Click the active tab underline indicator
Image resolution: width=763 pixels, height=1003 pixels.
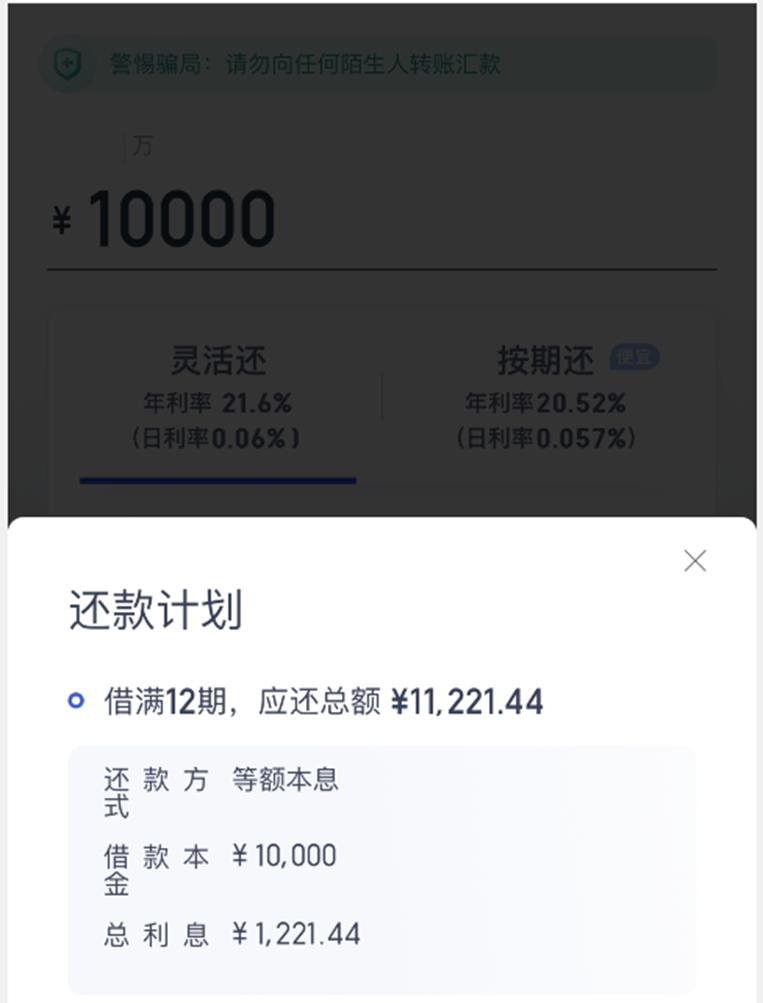pyautogui.click(x=217, y=480)
